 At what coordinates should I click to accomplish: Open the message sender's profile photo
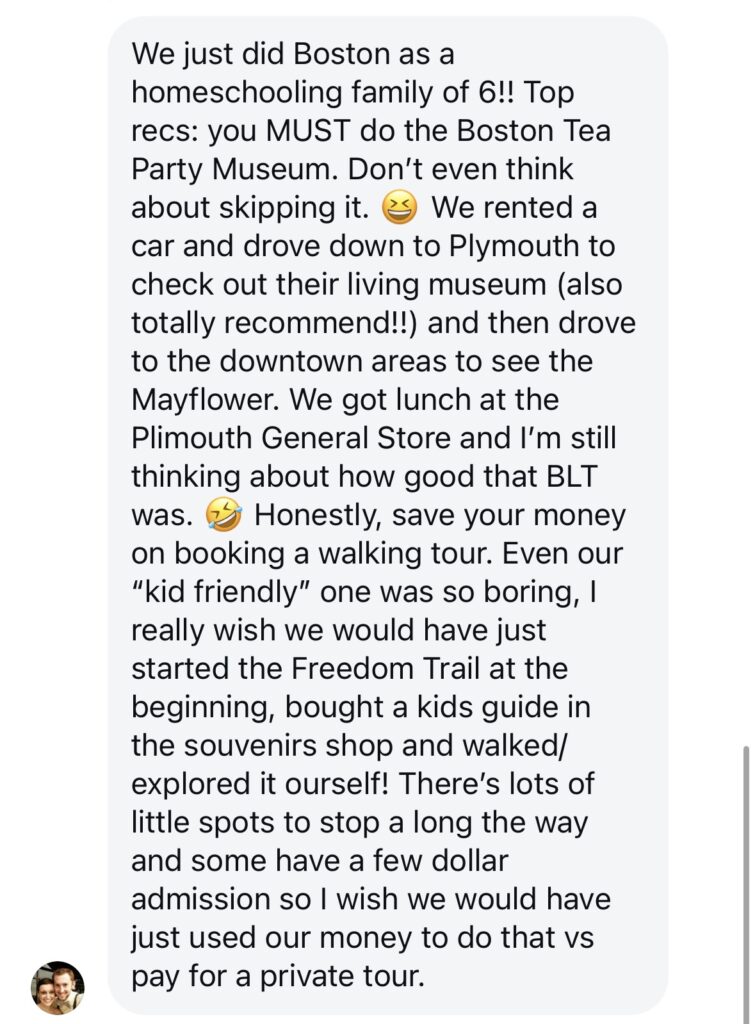tap(58, 987)
